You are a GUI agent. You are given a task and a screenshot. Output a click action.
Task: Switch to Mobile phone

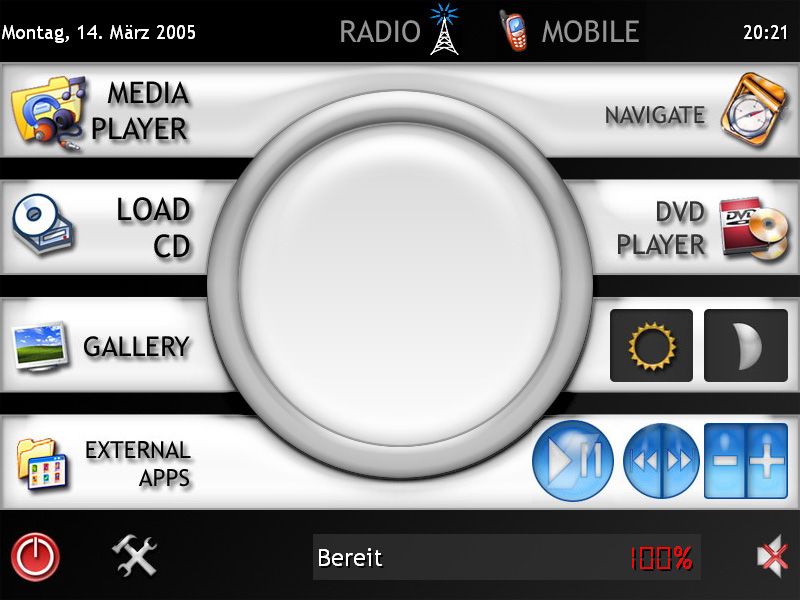[570, 31]
